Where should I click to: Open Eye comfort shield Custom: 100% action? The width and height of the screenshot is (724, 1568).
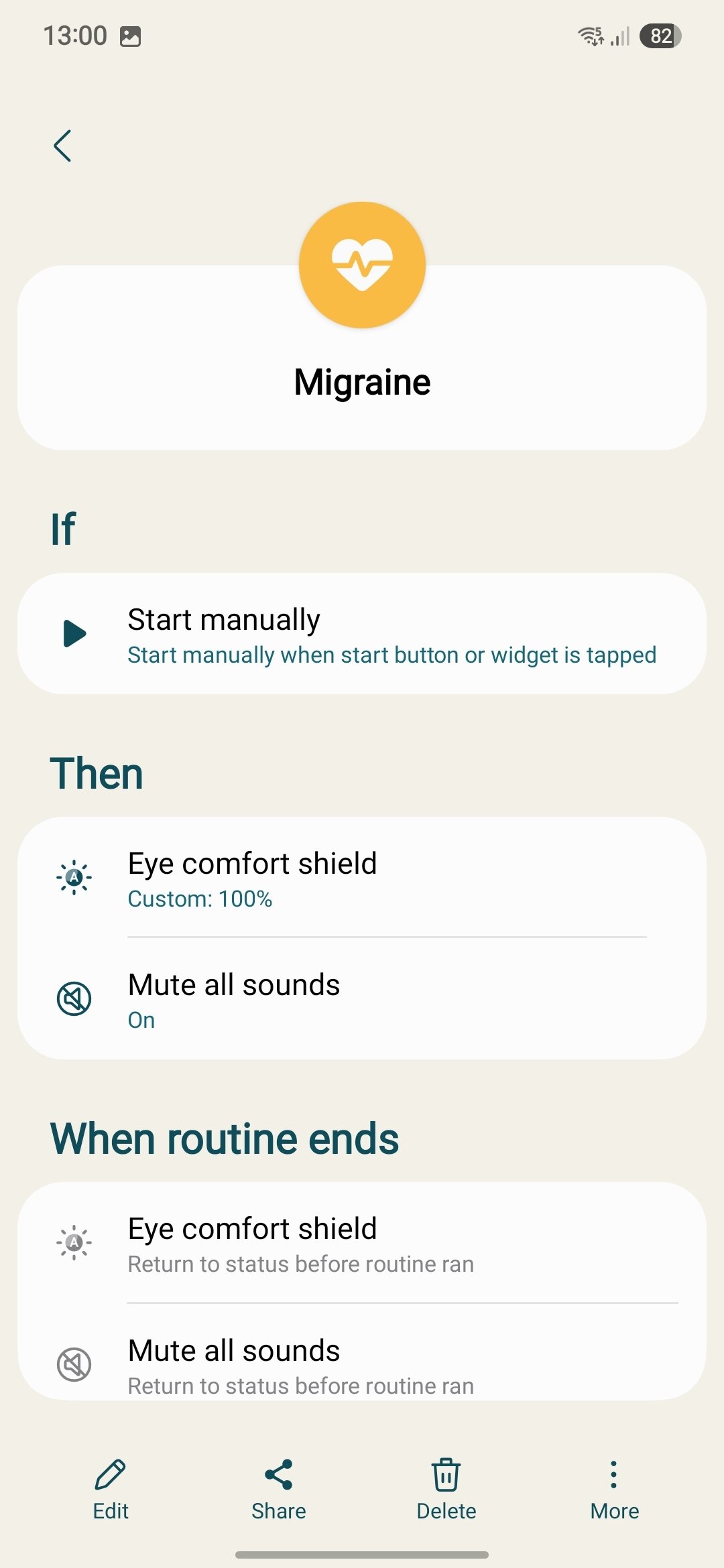point(362,878)
